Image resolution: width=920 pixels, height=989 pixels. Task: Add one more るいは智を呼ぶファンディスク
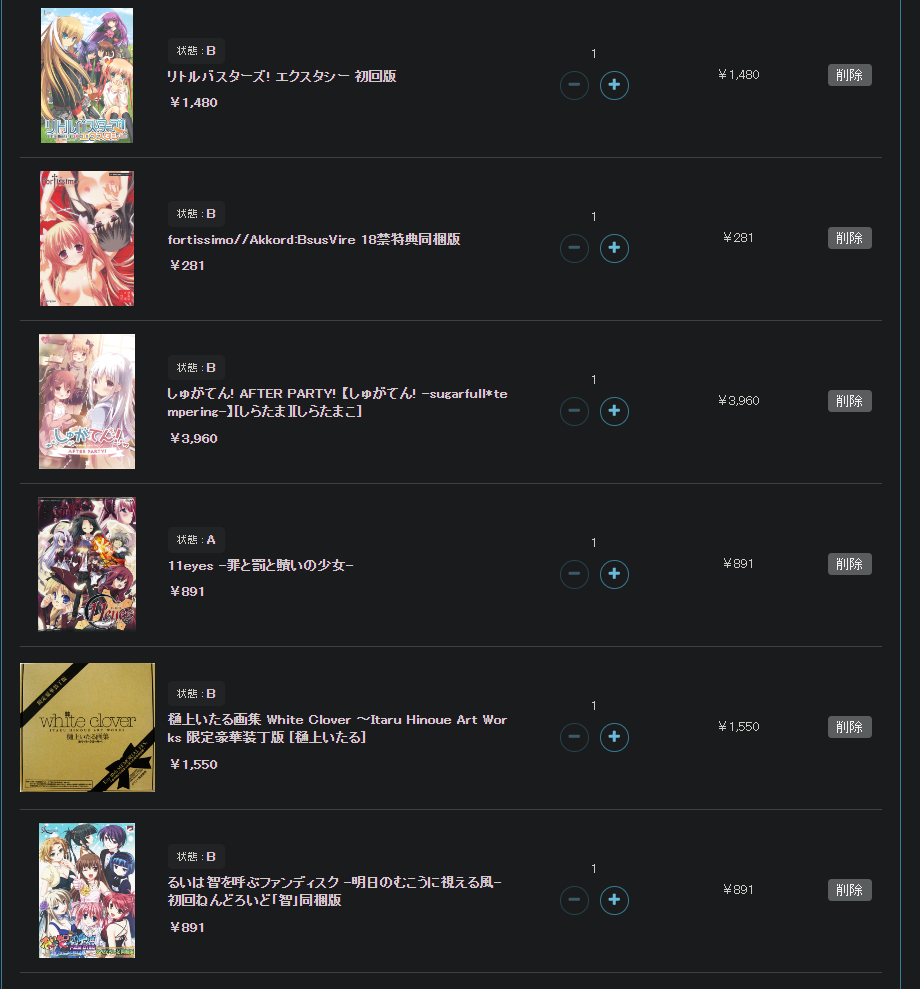[x=614, y=900]
